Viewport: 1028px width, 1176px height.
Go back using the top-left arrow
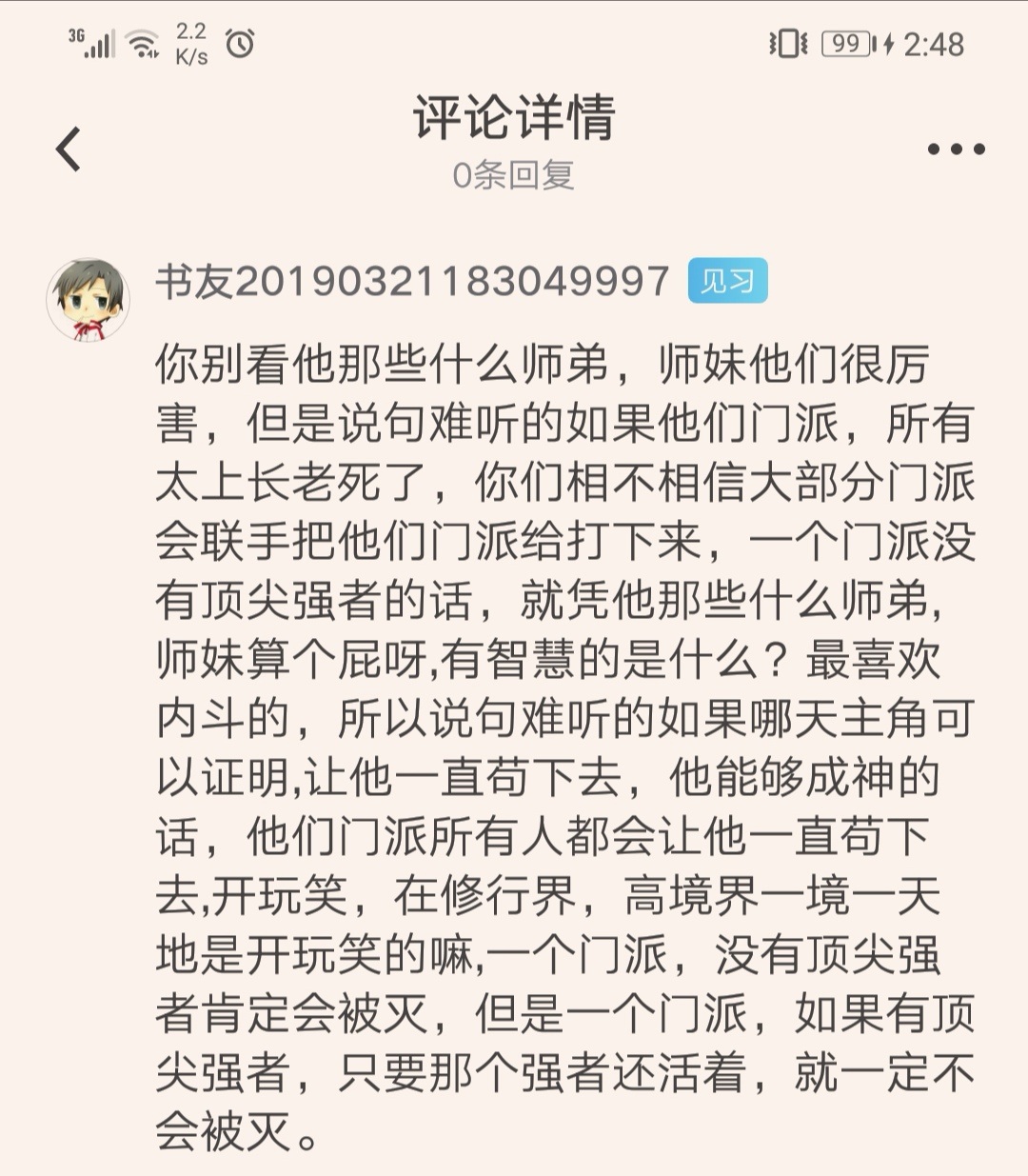[68, 149]
